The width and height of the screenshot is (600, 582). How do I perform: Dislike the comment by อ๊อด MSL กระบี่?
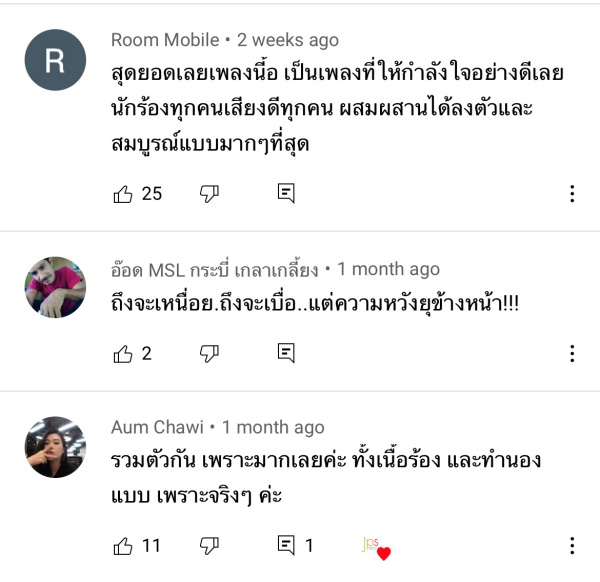[x=209, y=353]
